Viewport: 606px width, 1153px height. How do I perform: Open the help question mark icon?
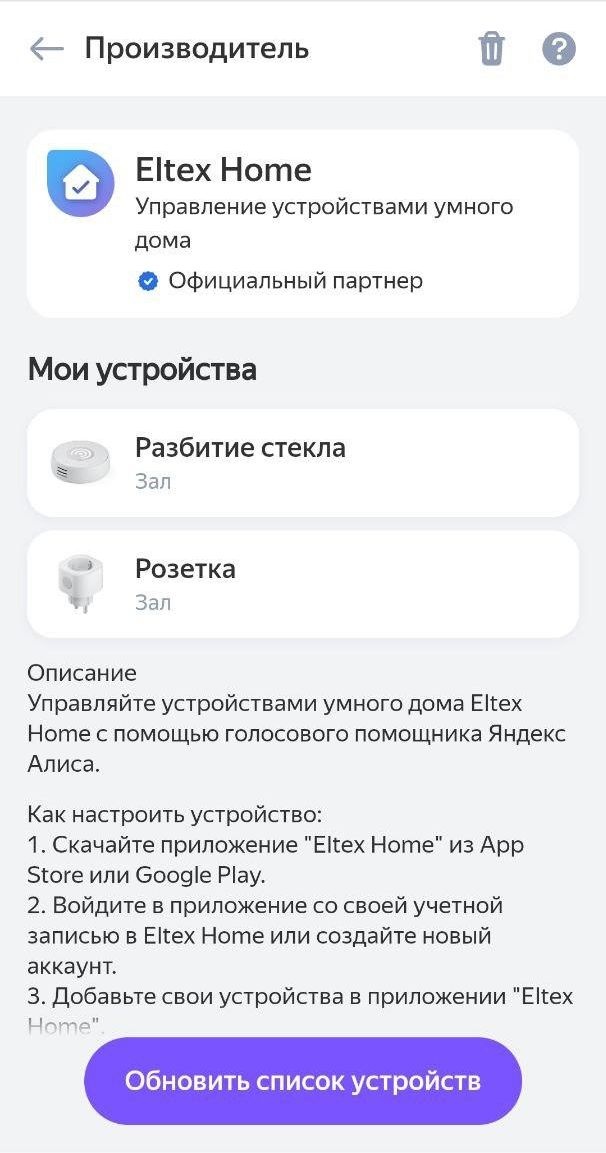tap(559, 48)
